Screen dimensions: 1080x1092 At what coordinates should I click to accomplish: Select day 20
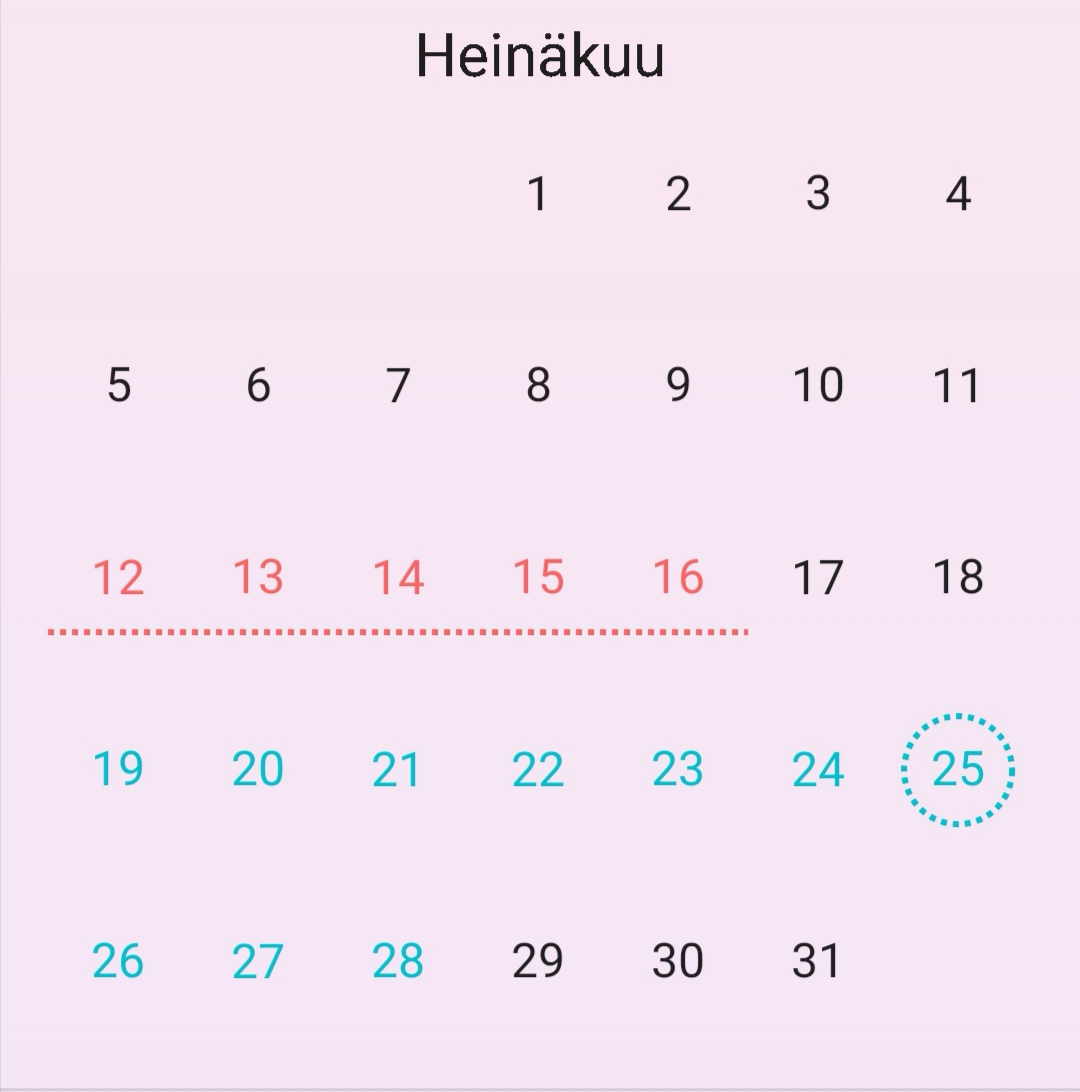coord(258,769)
